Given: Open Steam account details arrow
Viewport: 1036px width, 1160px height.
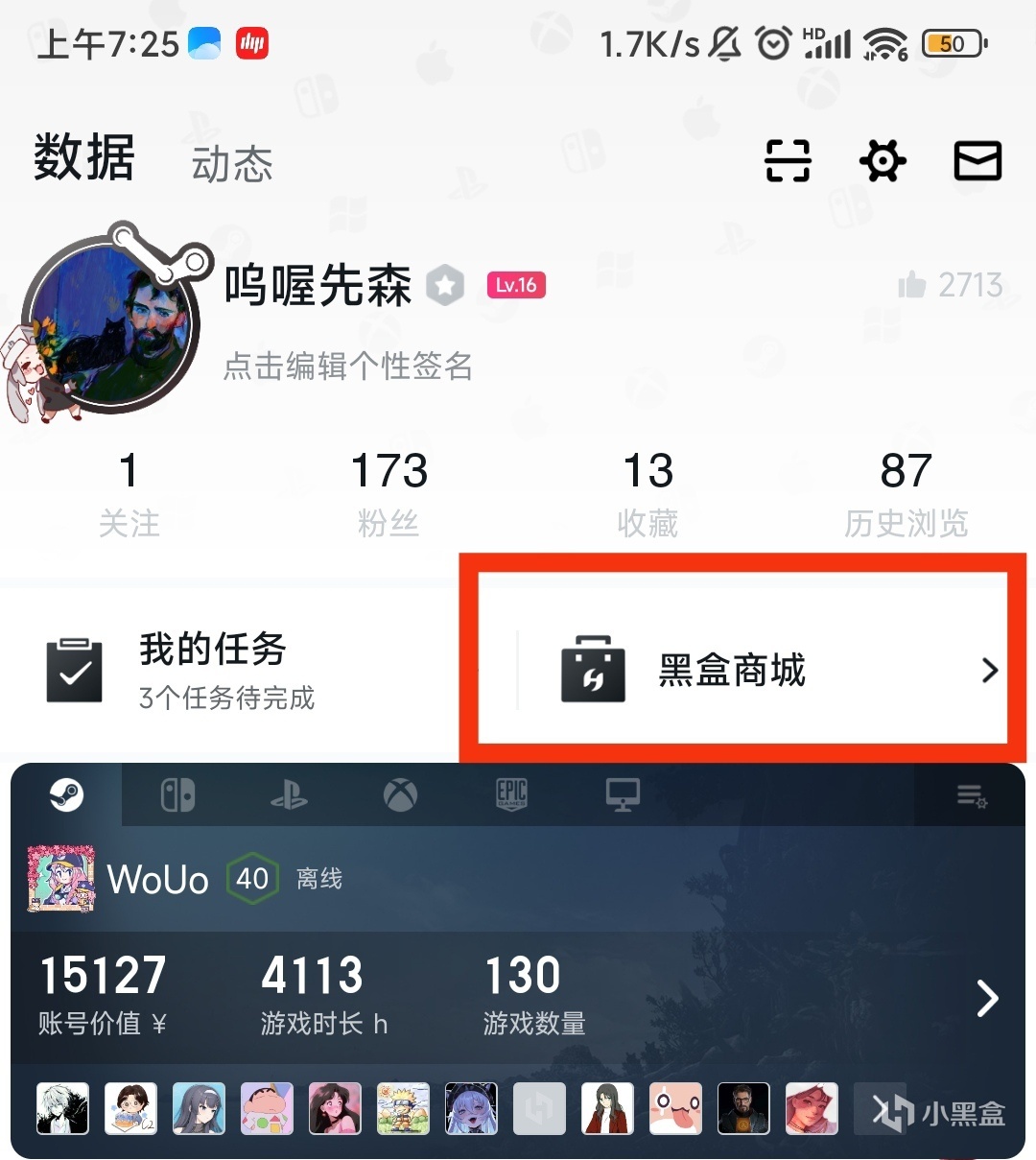Looking at the screenshot, I should click(x=987, y=998).
